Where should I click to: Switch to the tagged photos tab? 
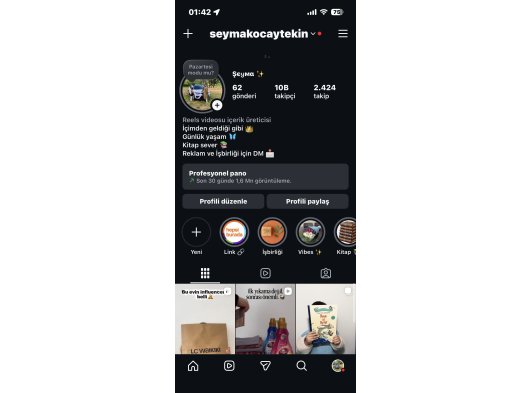(326, 273)
